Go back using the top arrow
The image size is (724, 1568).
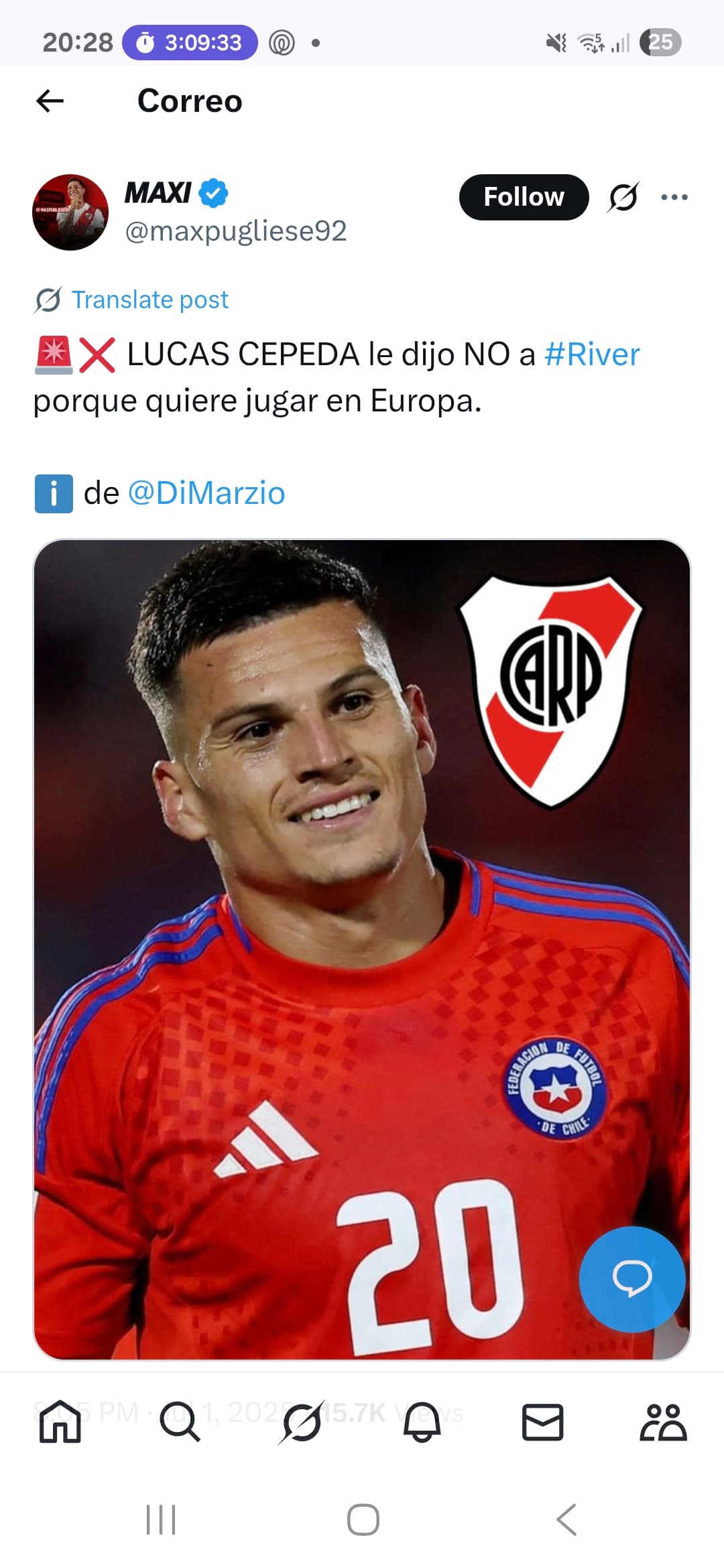[x=50, y=101]
